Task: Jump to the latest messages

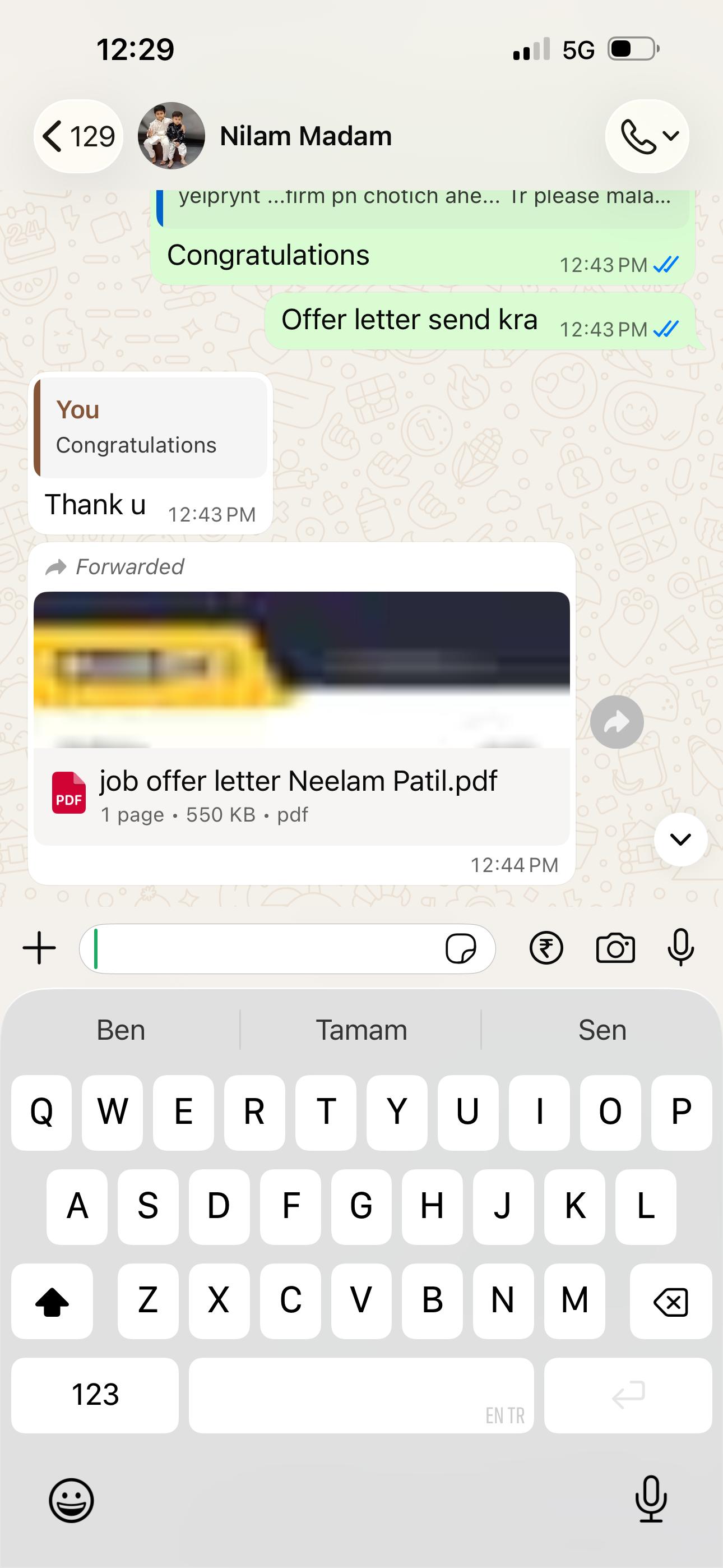Action: [680, 840]
